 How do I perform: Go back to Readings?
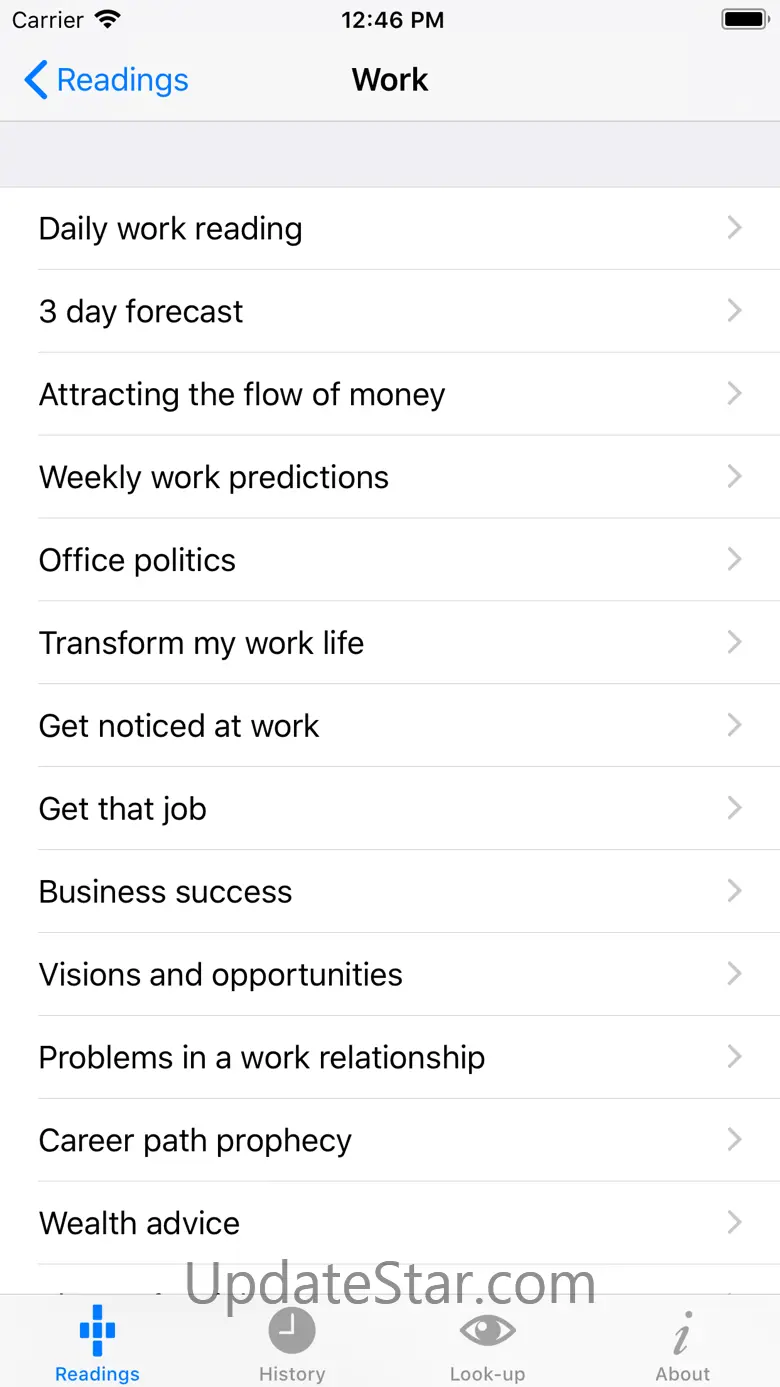coord(106,80)
